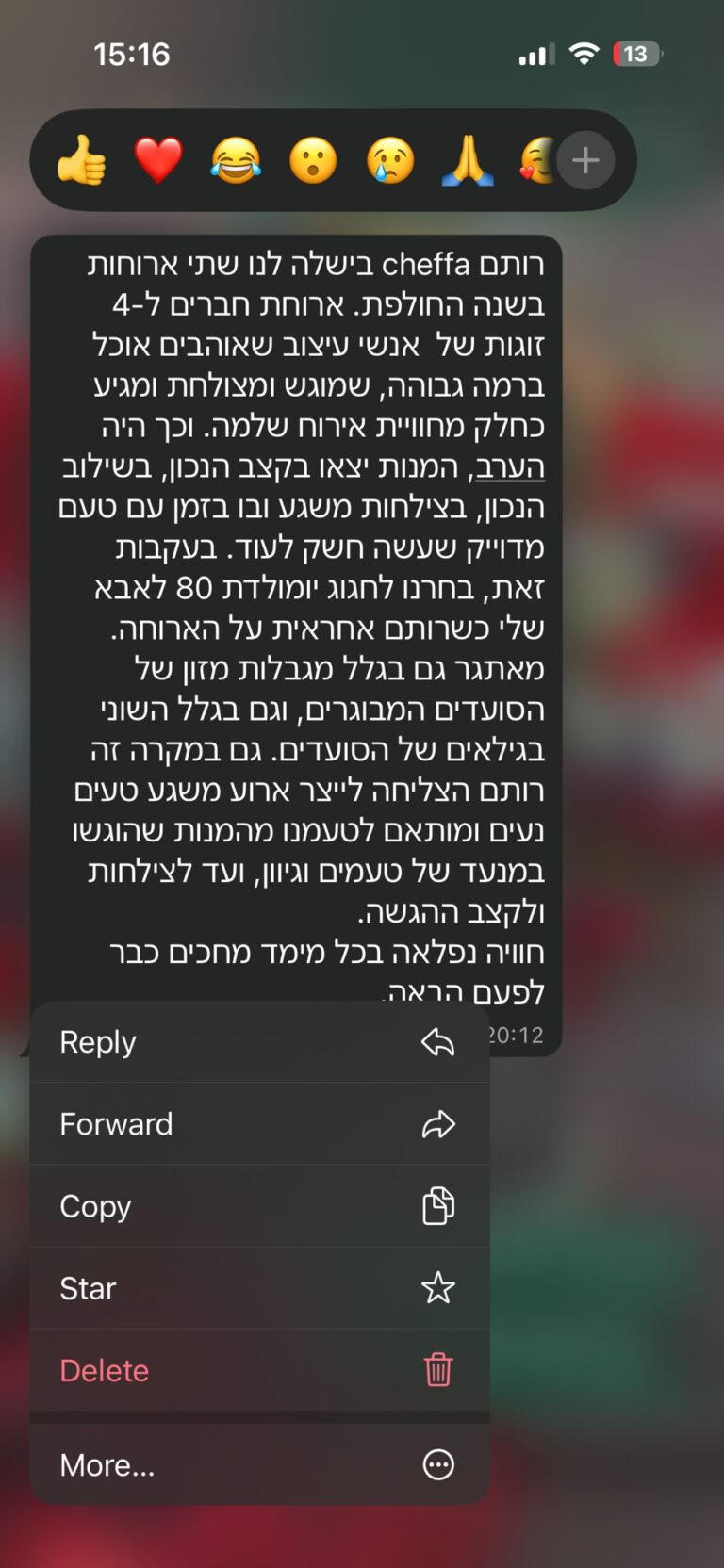The height and width of the screenshot is (1568, 724).
Task: React with the folded hands emoji
Action: click(x=468, y=160)
